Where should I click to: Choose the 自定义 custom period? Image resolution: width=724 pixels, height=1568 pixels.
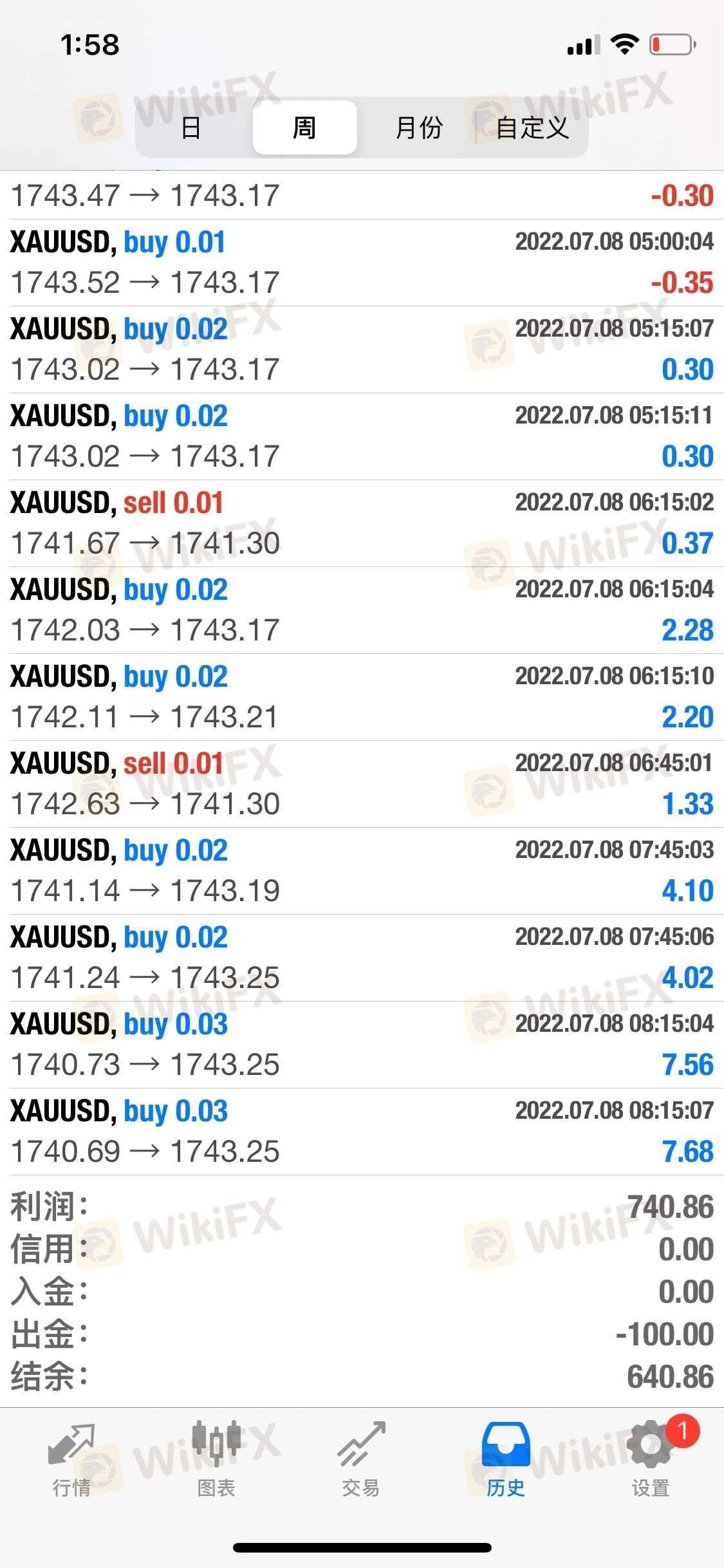point(532,127)
